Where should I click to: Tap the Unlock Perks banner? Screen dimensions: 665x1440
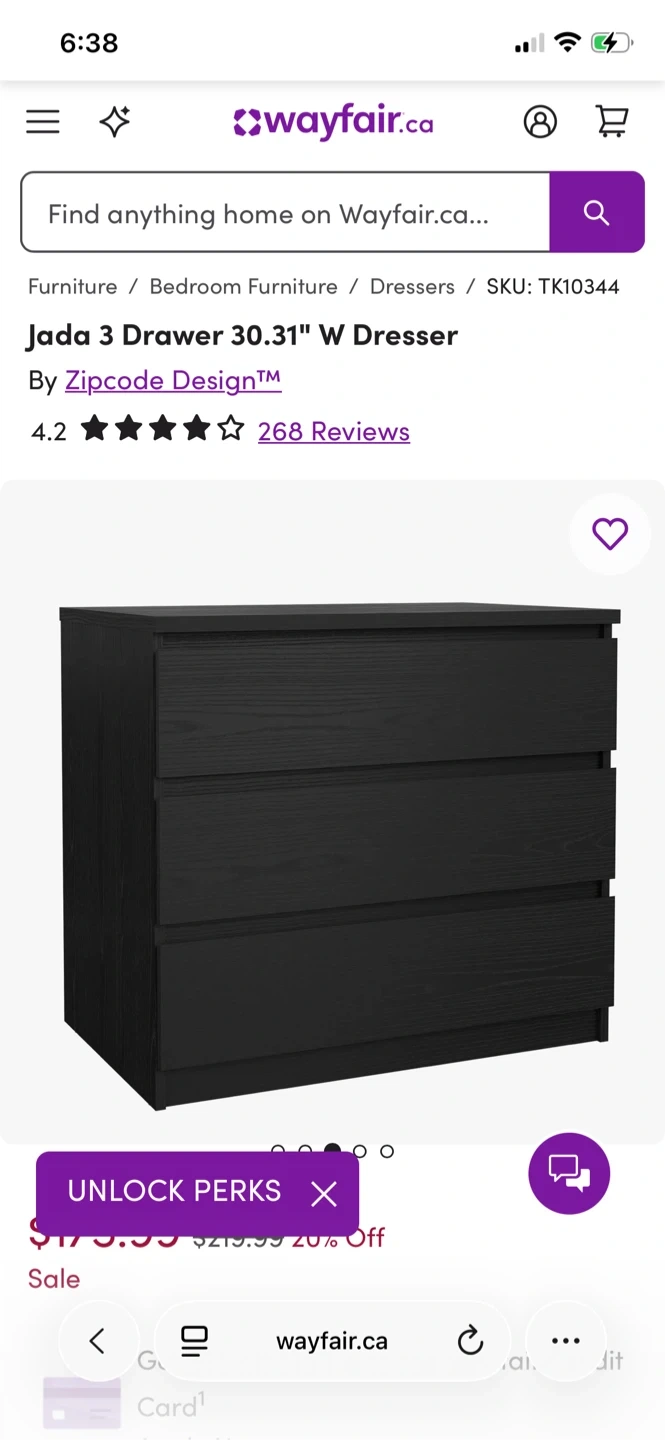(174, 1191)
